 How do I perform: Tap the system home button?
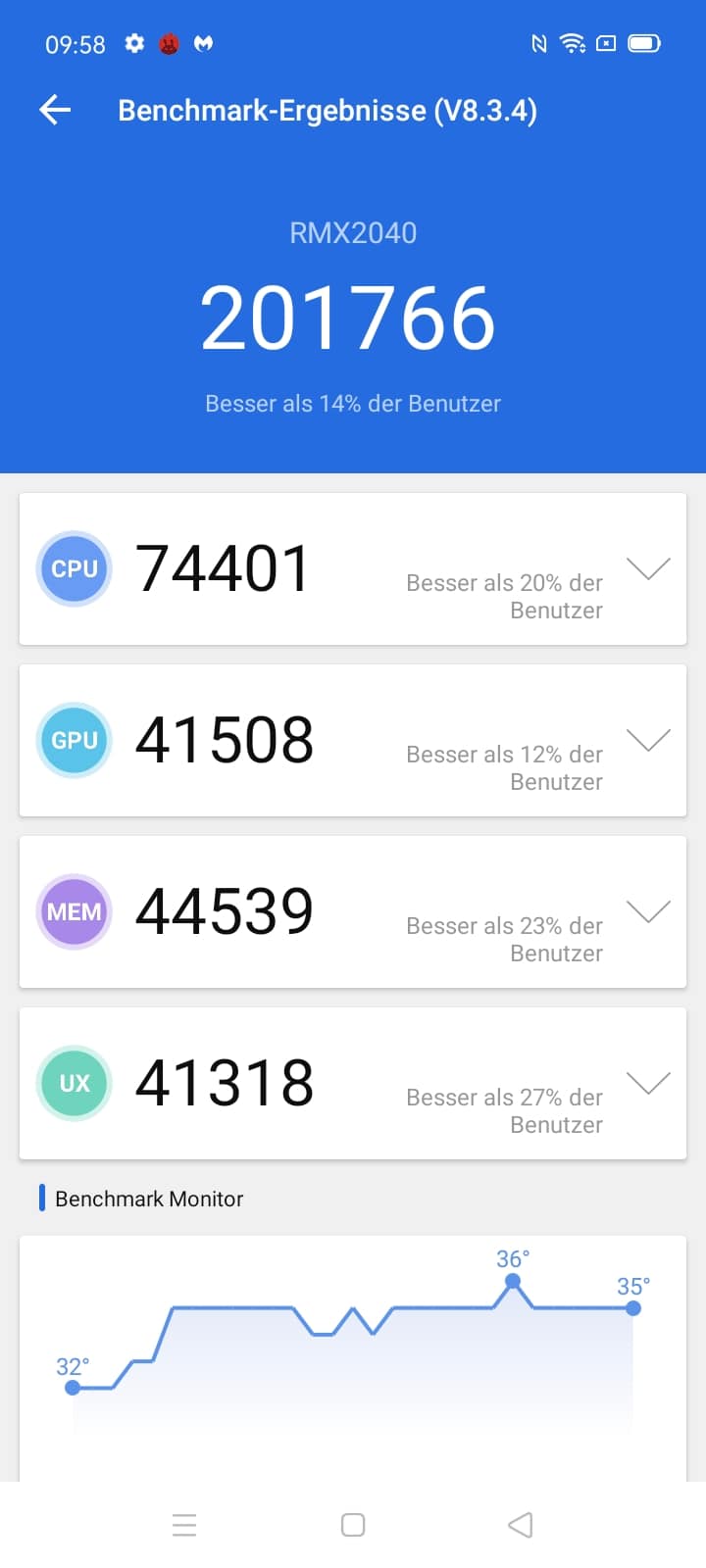[353, 1525]
